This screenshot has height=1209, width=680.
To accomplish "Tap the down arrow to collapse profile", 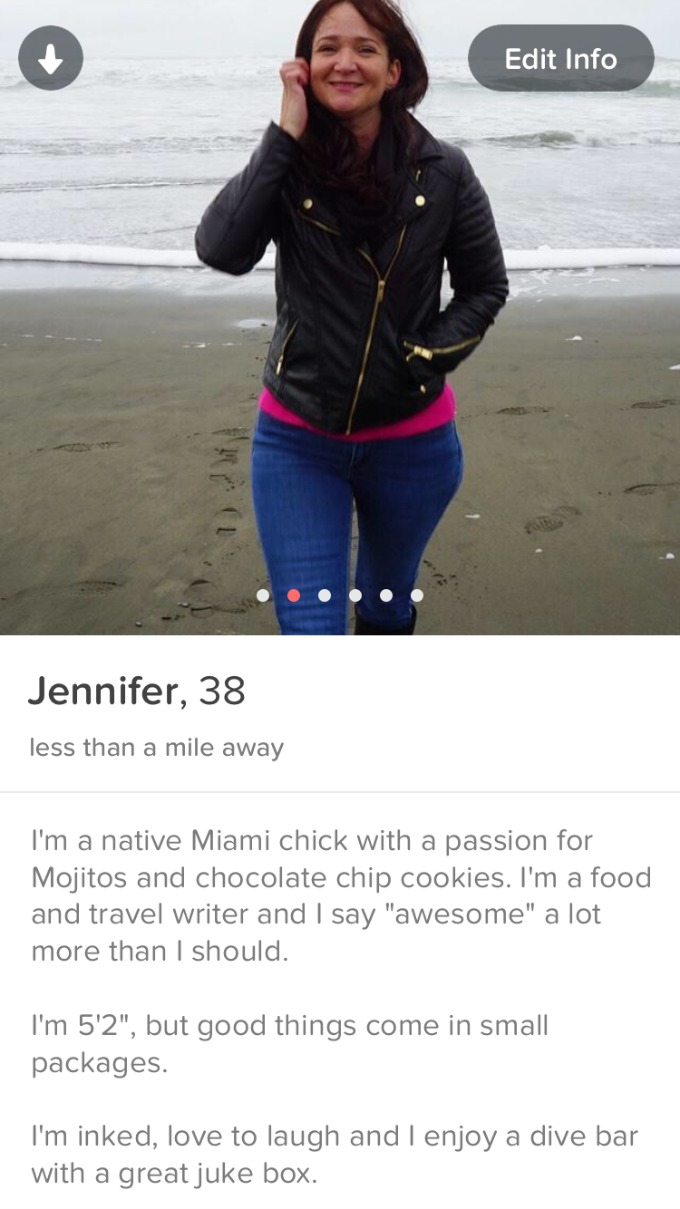I will pyautogui.click(x=50, y=60).
